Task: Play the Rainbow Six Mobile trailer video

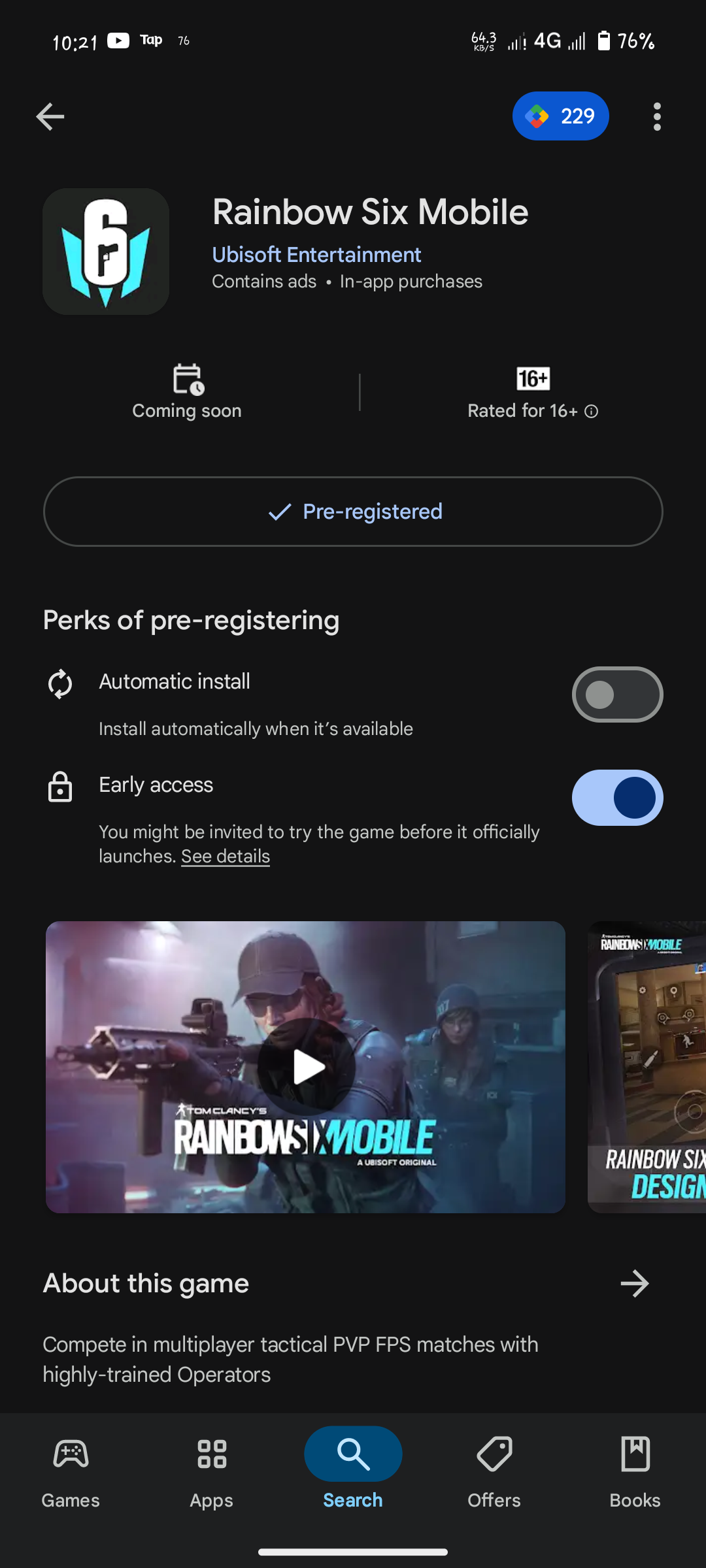Action: coord(306,1067)
